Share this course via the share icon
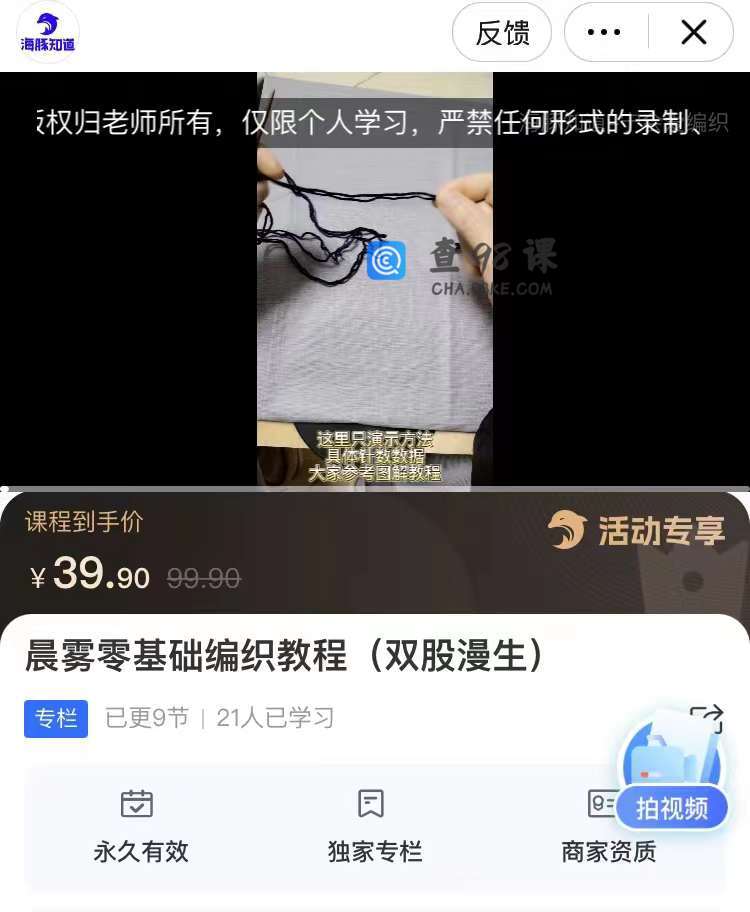The image size is (750, 912). [x=706, y=716]
